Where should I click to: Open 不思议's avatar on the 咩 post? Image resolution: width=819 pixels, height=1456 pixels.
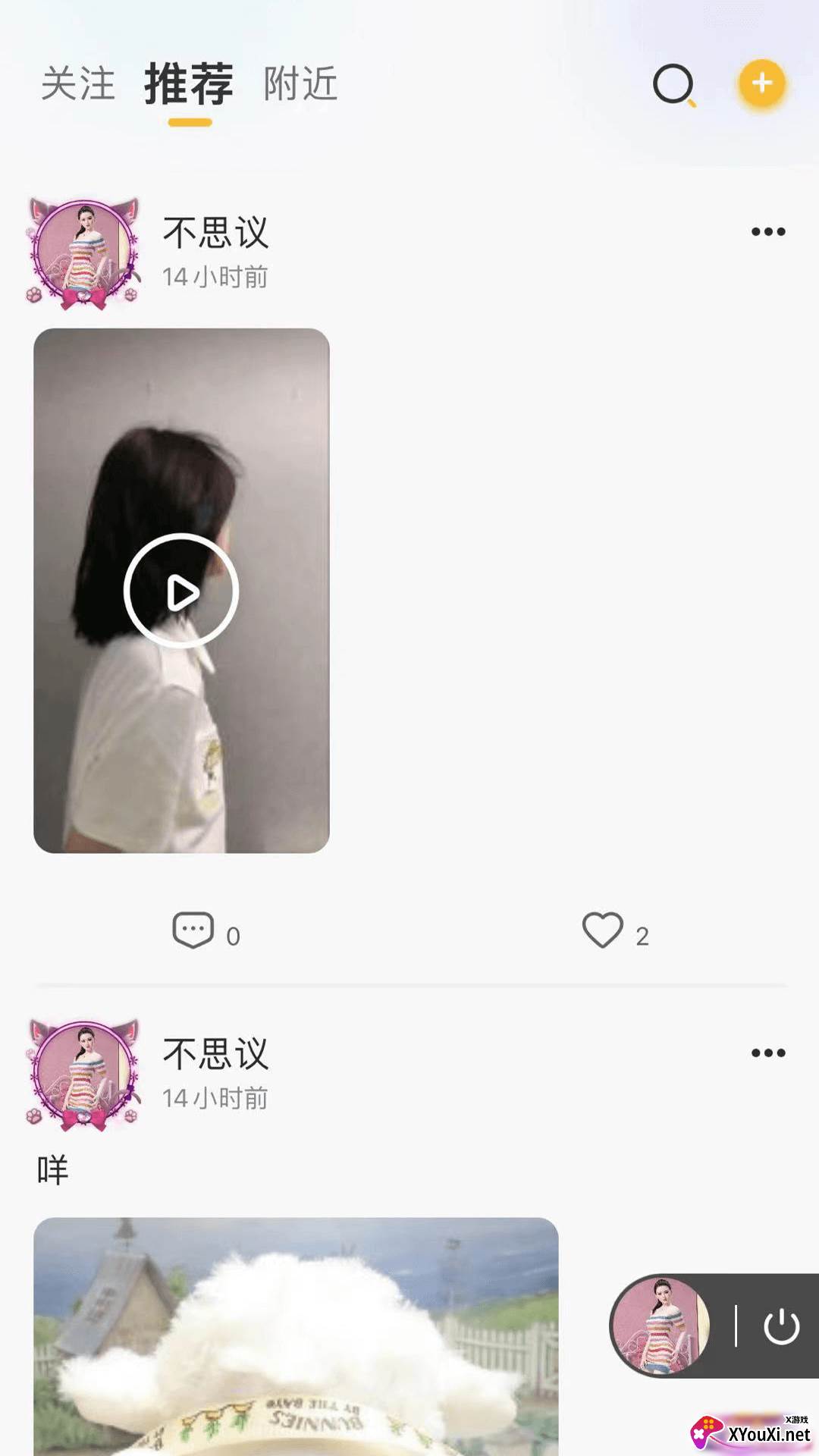[x=83, y=1073]
